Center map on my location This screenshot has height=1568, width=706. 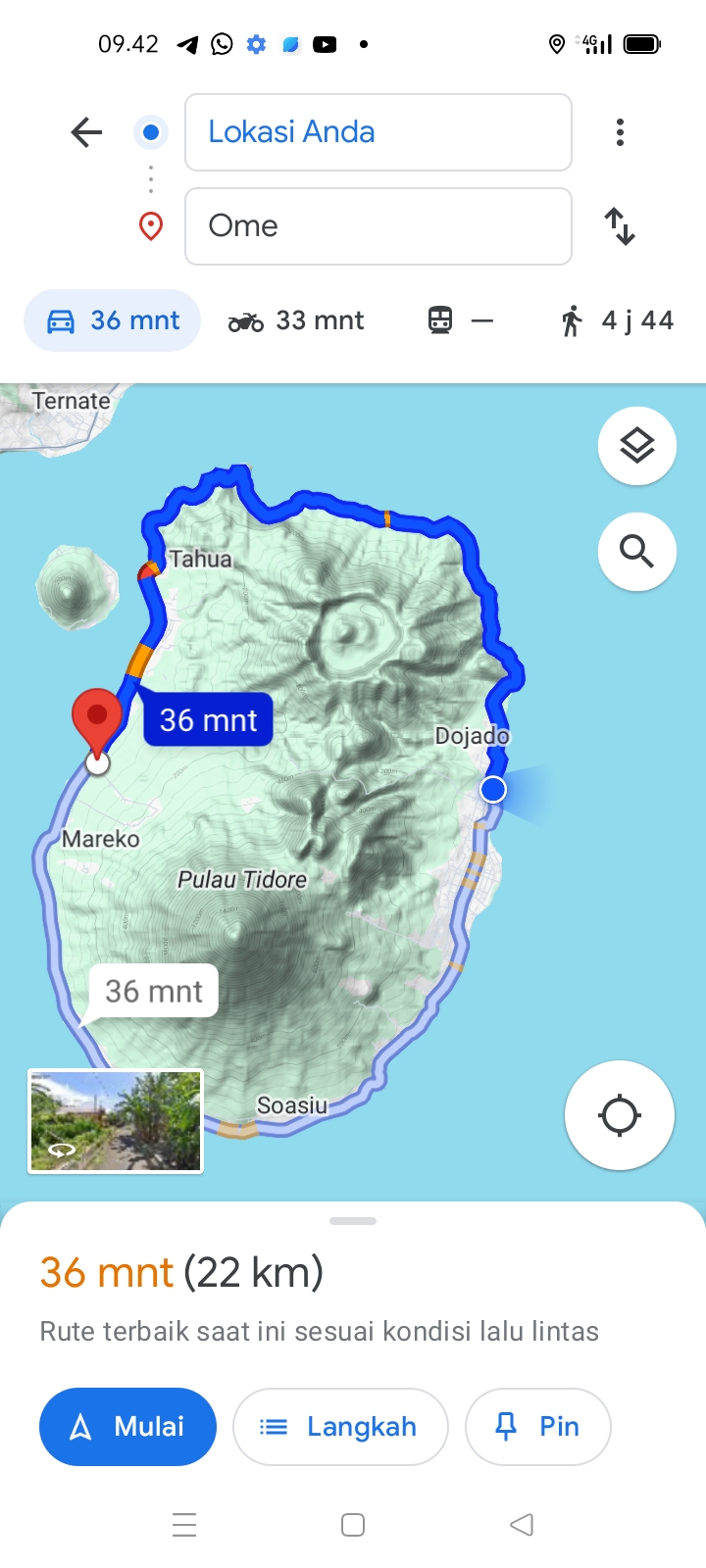620,1115
